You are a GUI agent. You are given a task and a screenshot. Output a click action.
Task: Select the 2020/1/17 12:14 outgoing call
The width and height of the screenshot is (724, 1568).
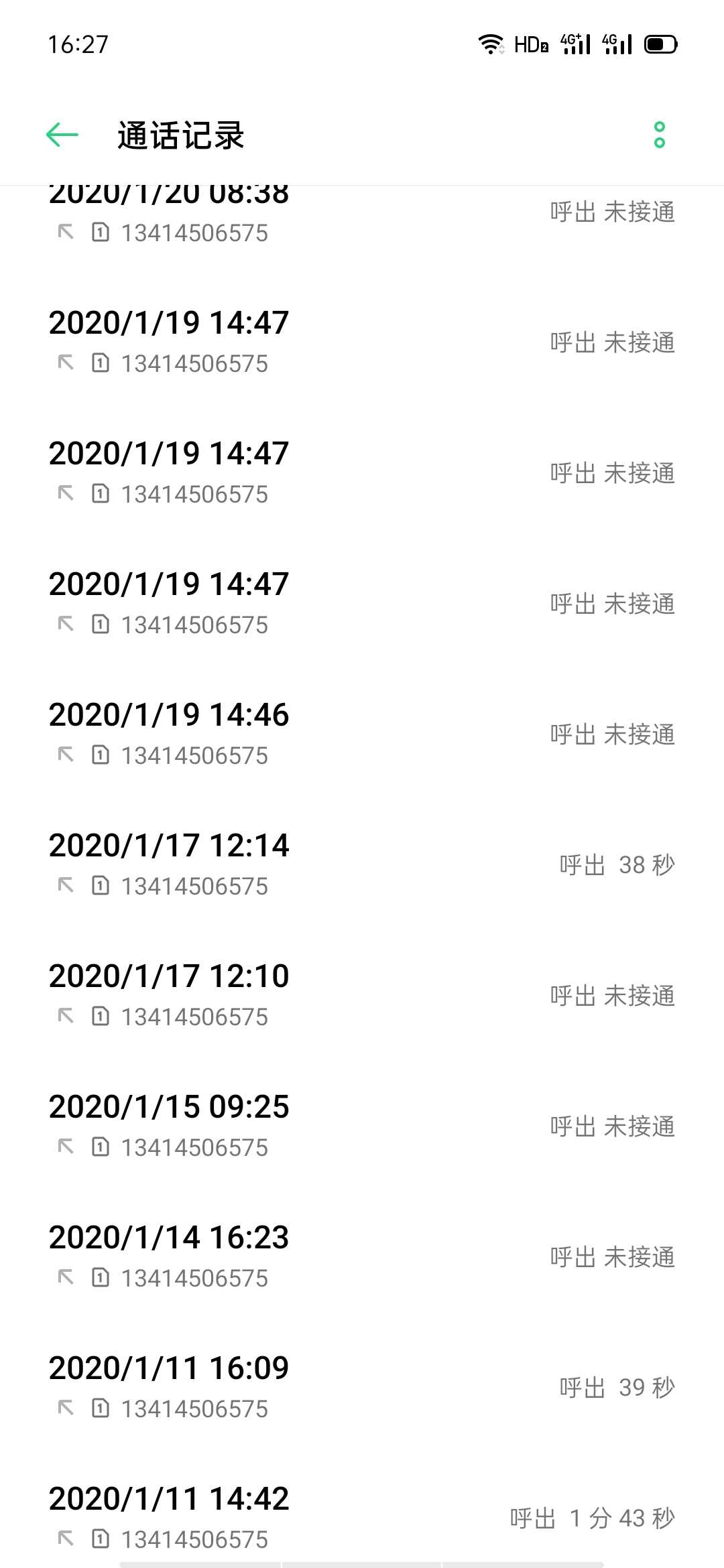[x=362, y=865]
